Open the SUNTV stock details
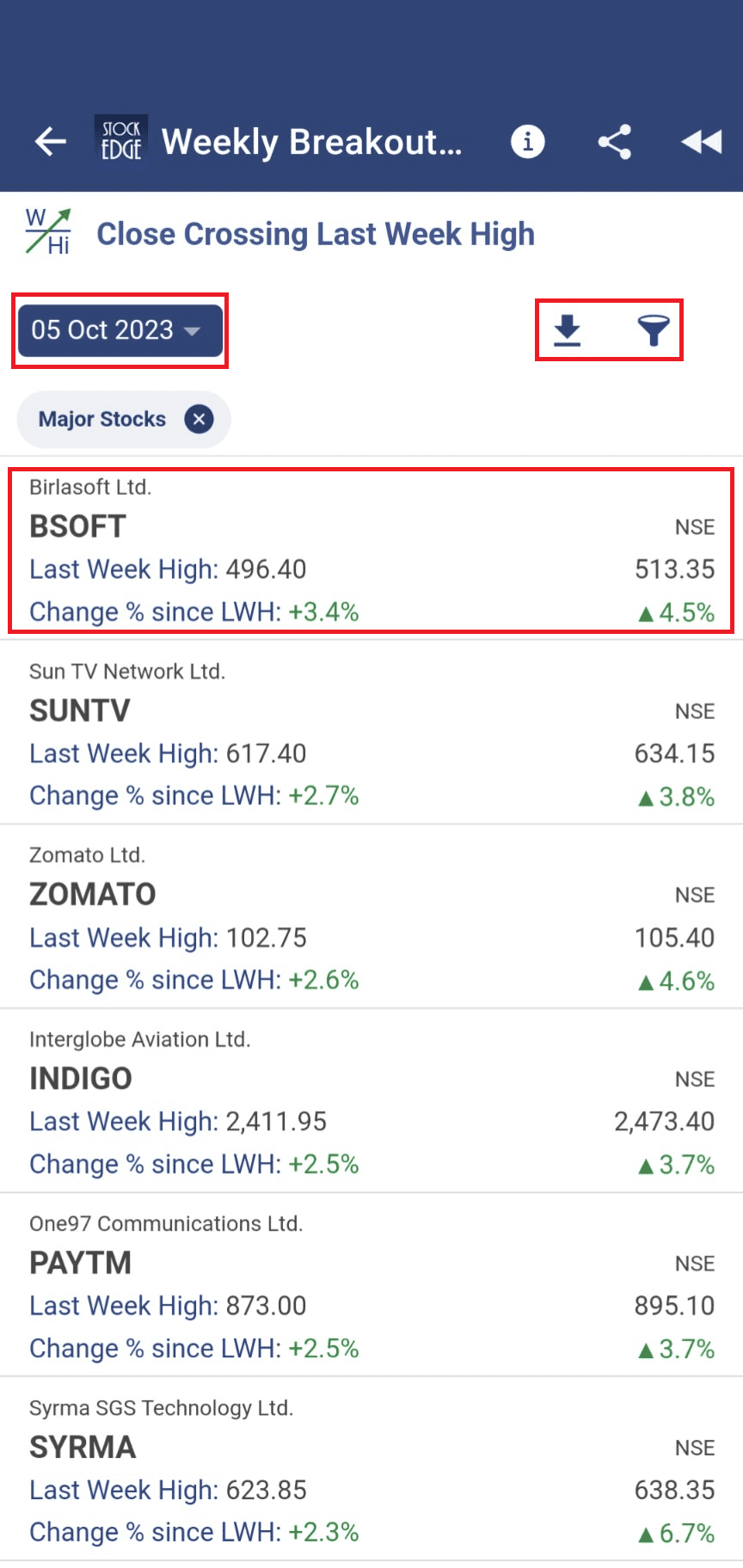 371,735
